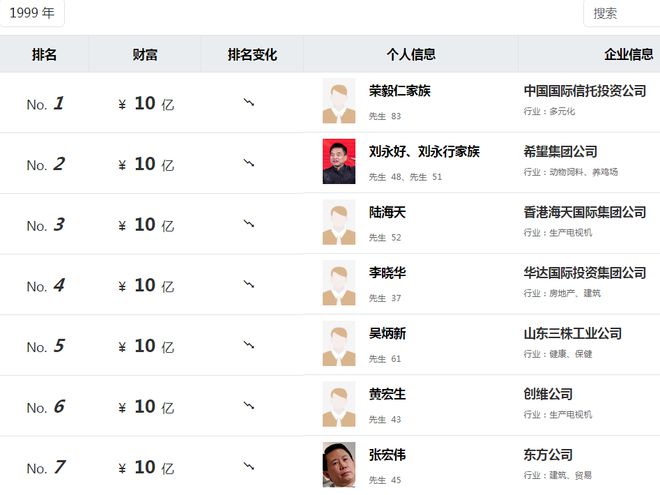Screen dimensions: 660x495
Task: Open the entry for 荣毅仁家族
Action: tap(399, 91)
